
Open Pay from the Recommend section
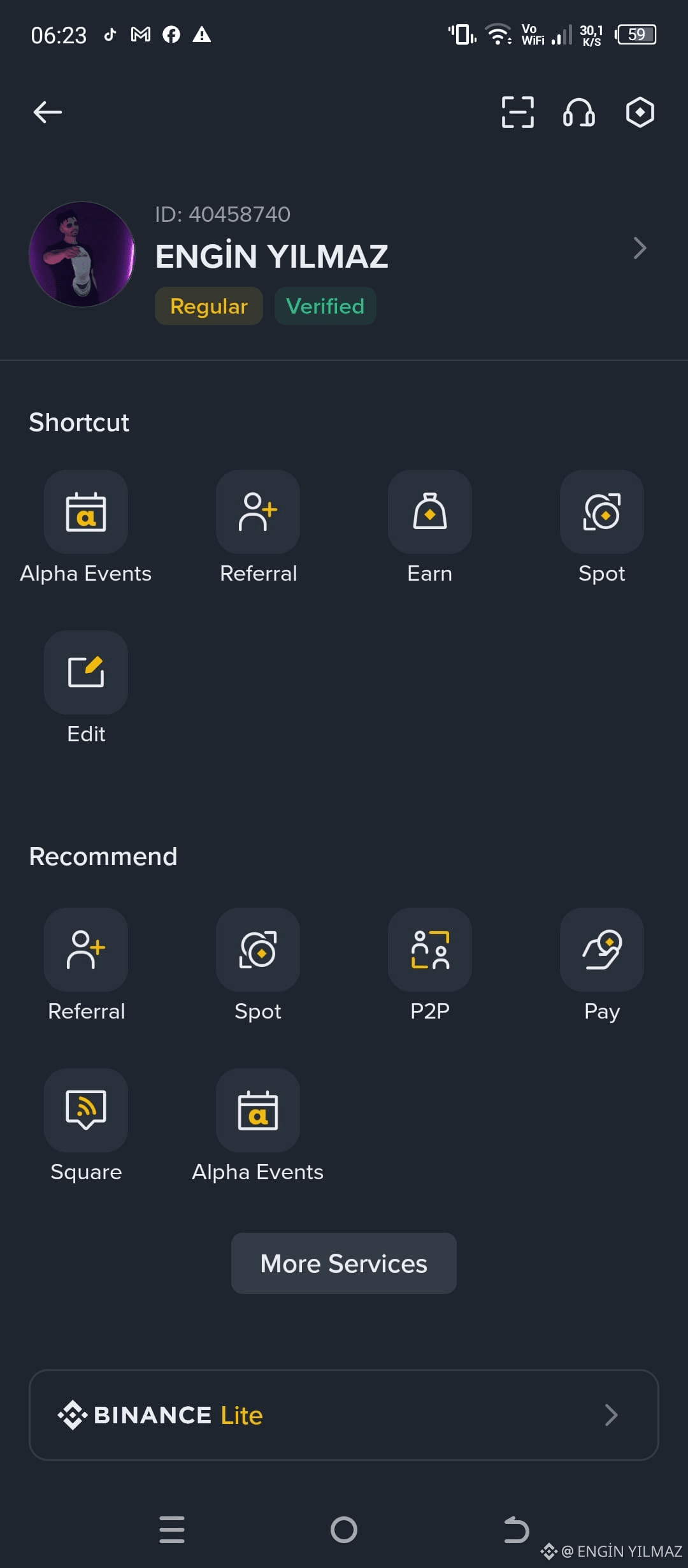click(601, 950)
